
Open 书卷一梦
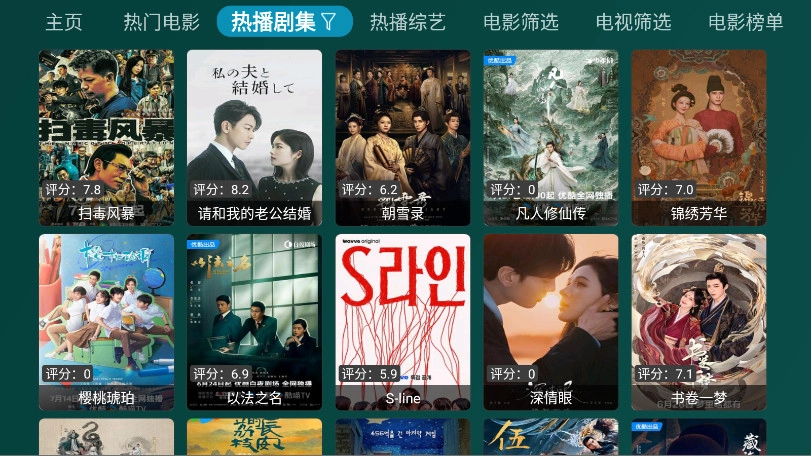click(698, 321)
